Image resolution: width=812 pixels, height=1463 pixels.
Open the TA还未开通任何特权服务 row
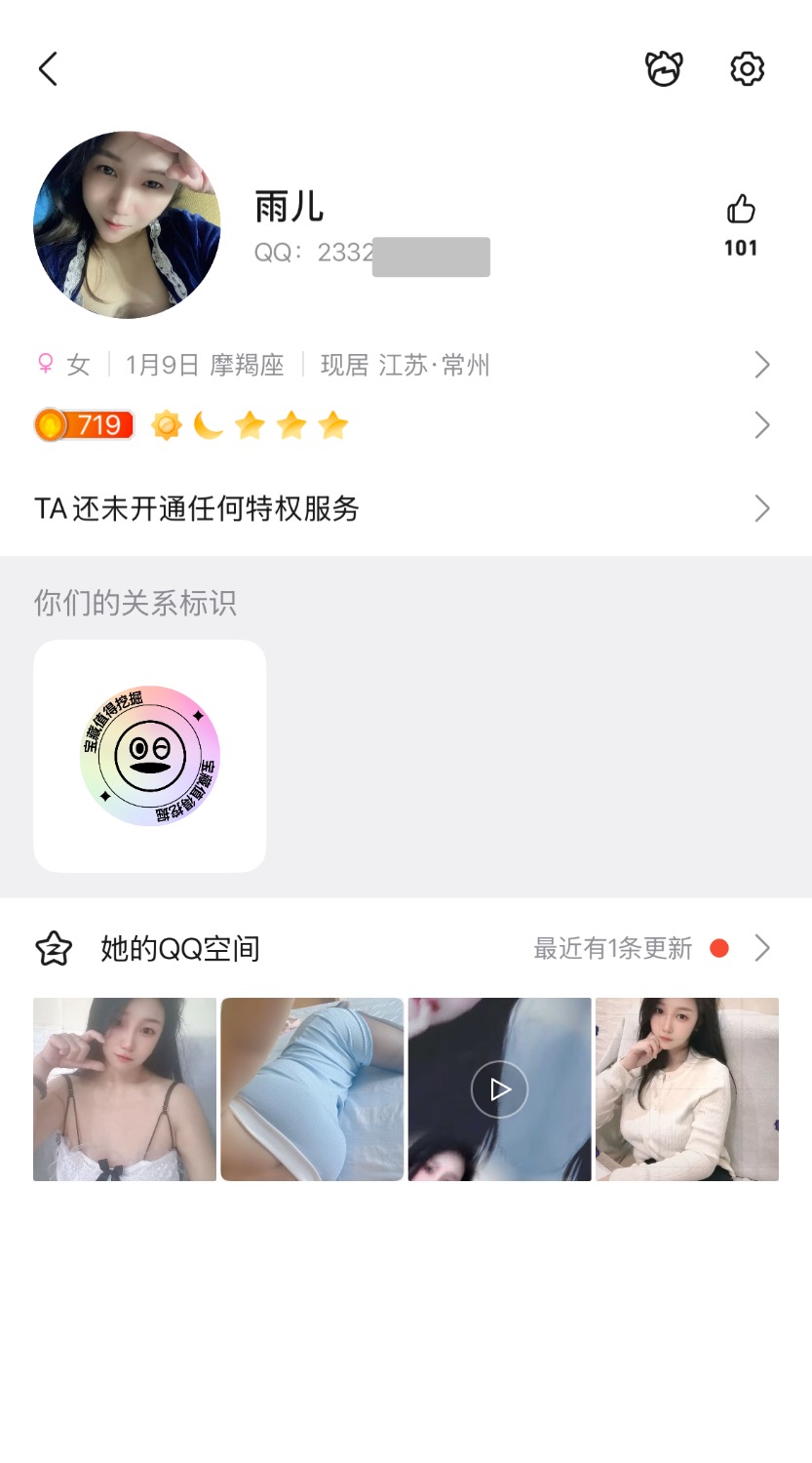tap(405, 508)
